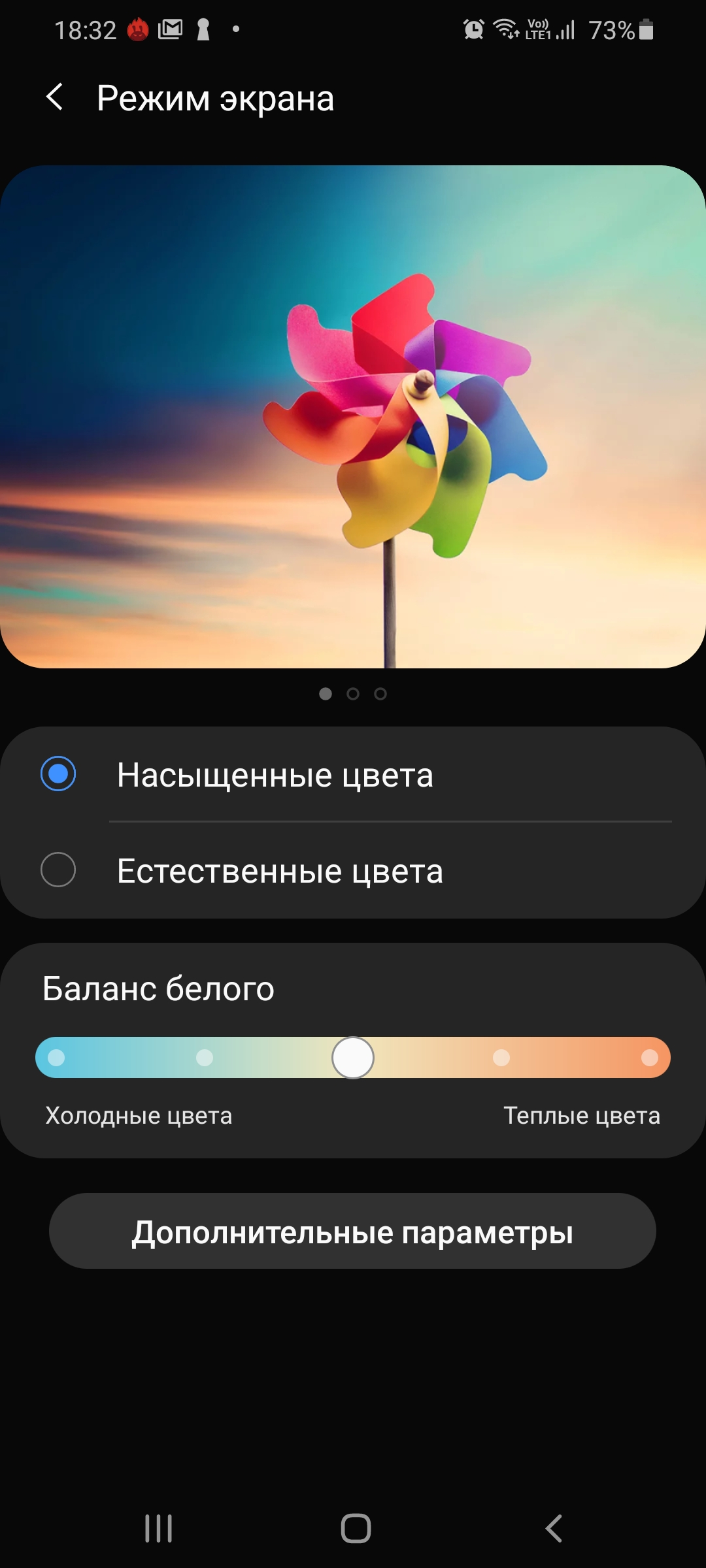Set white balance to coldest point

point(57,1057)
